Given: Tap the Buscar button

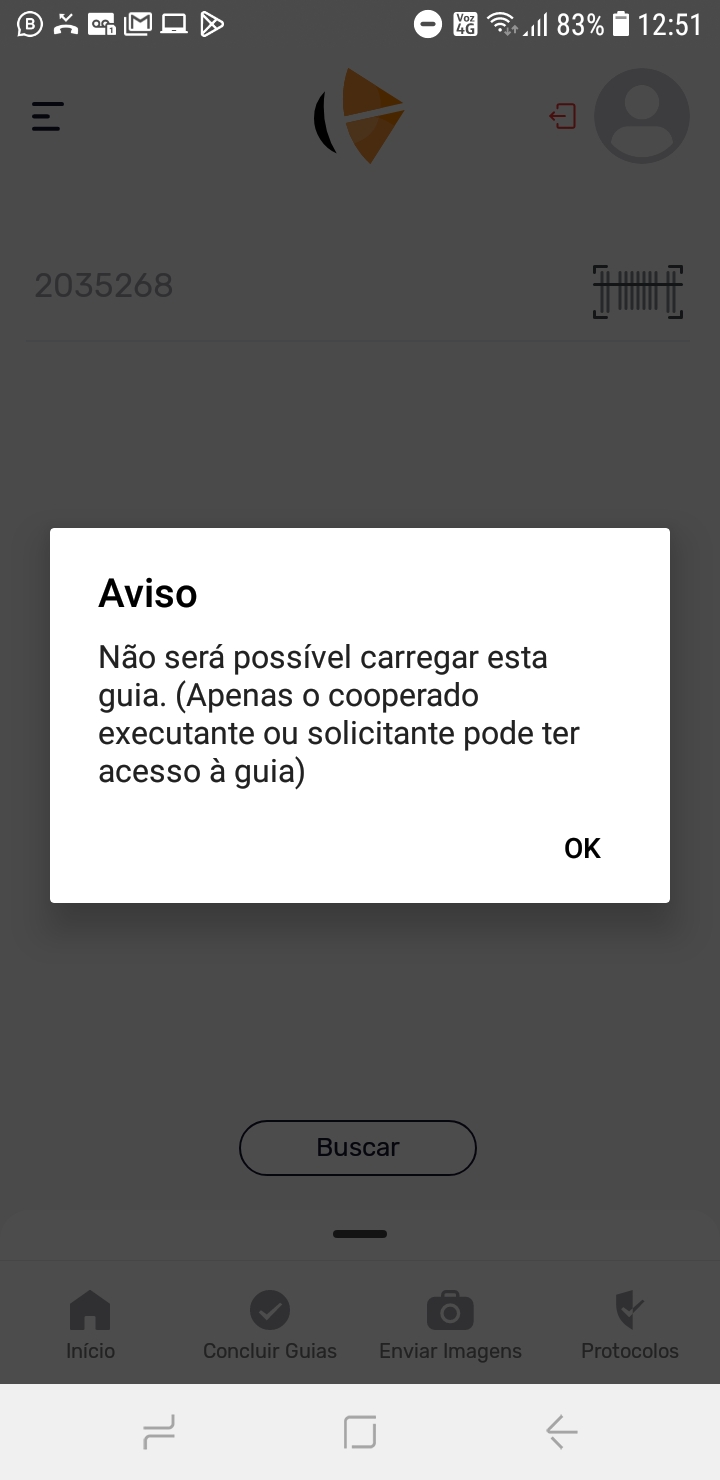Looking at the screenshot, I should [x=357, y=1147].
